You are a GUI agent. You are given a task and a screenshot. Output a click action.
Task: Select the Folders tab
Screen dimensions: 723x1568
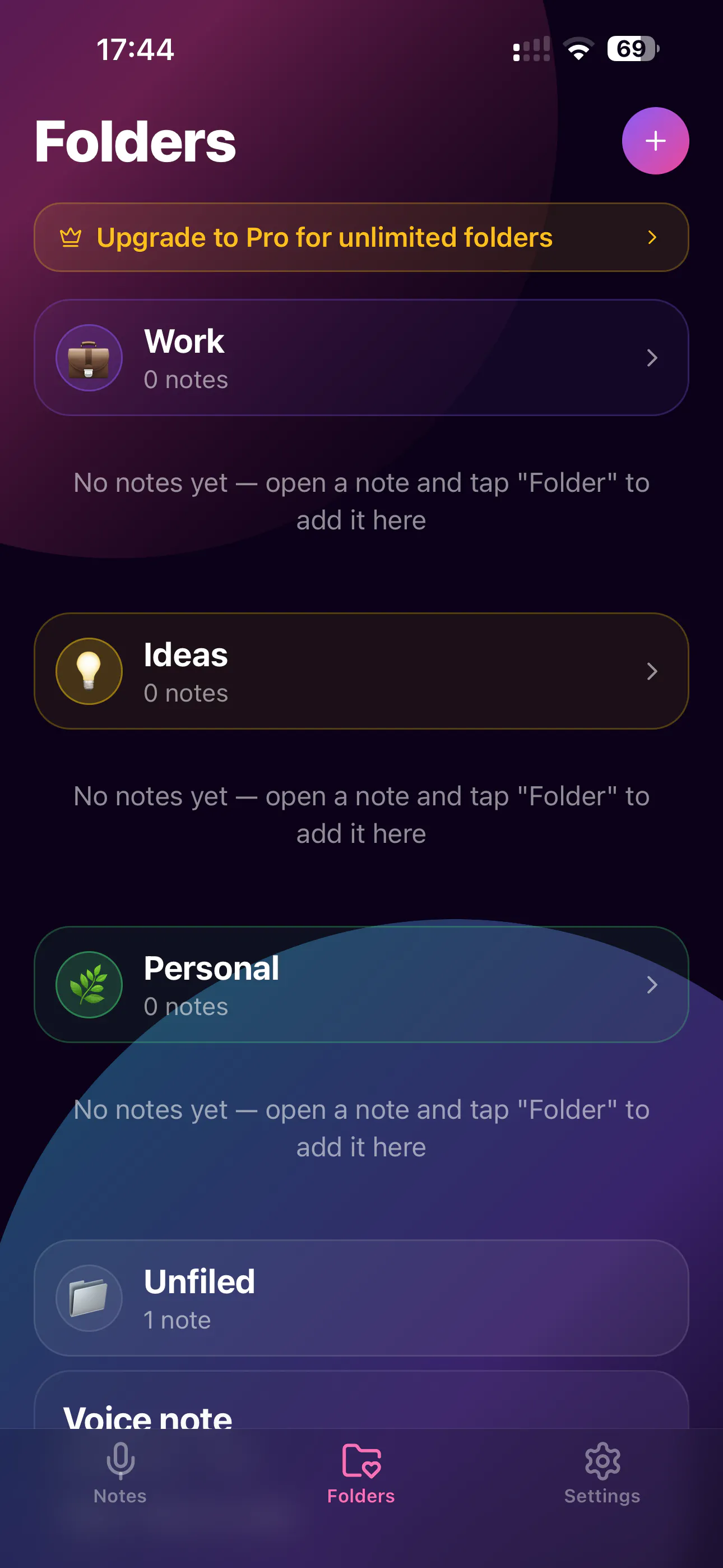(x=361, y=1473)
